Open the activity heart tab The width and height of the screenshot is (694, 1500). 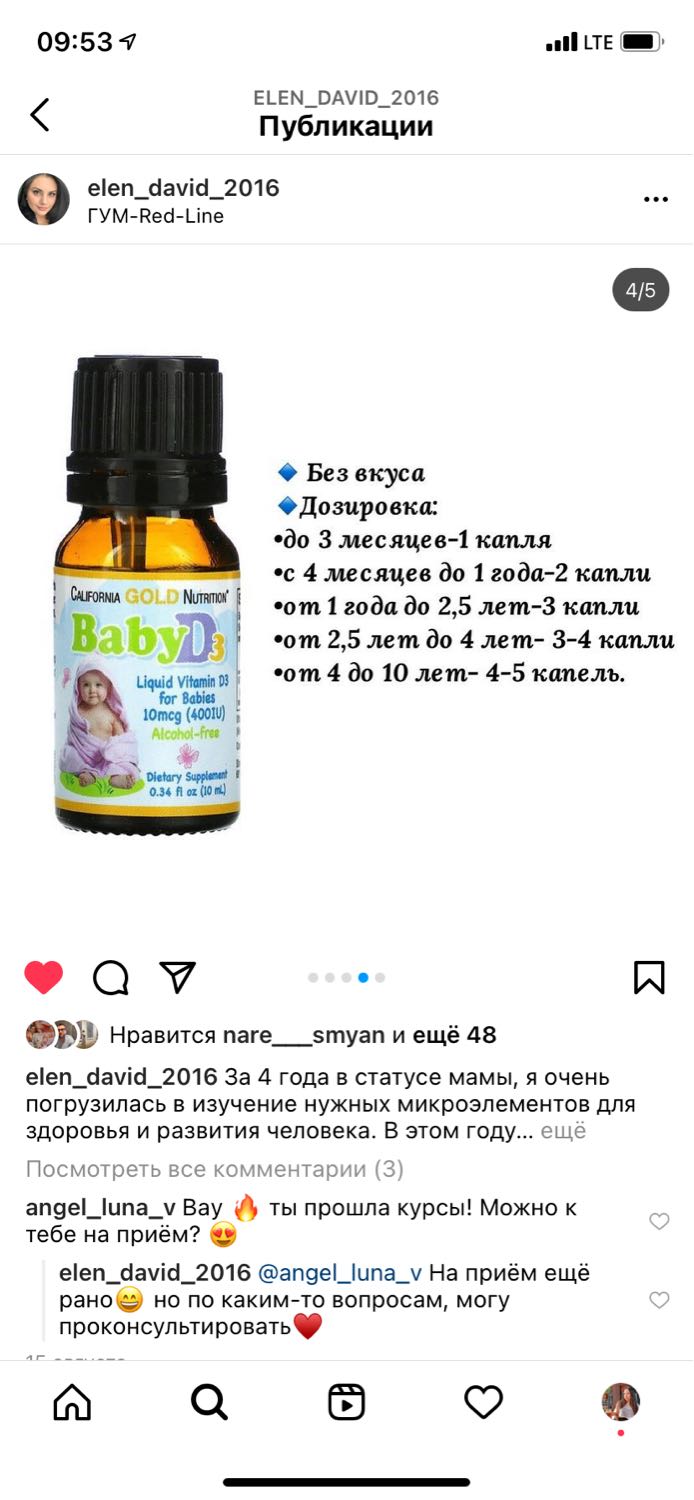484,1402
